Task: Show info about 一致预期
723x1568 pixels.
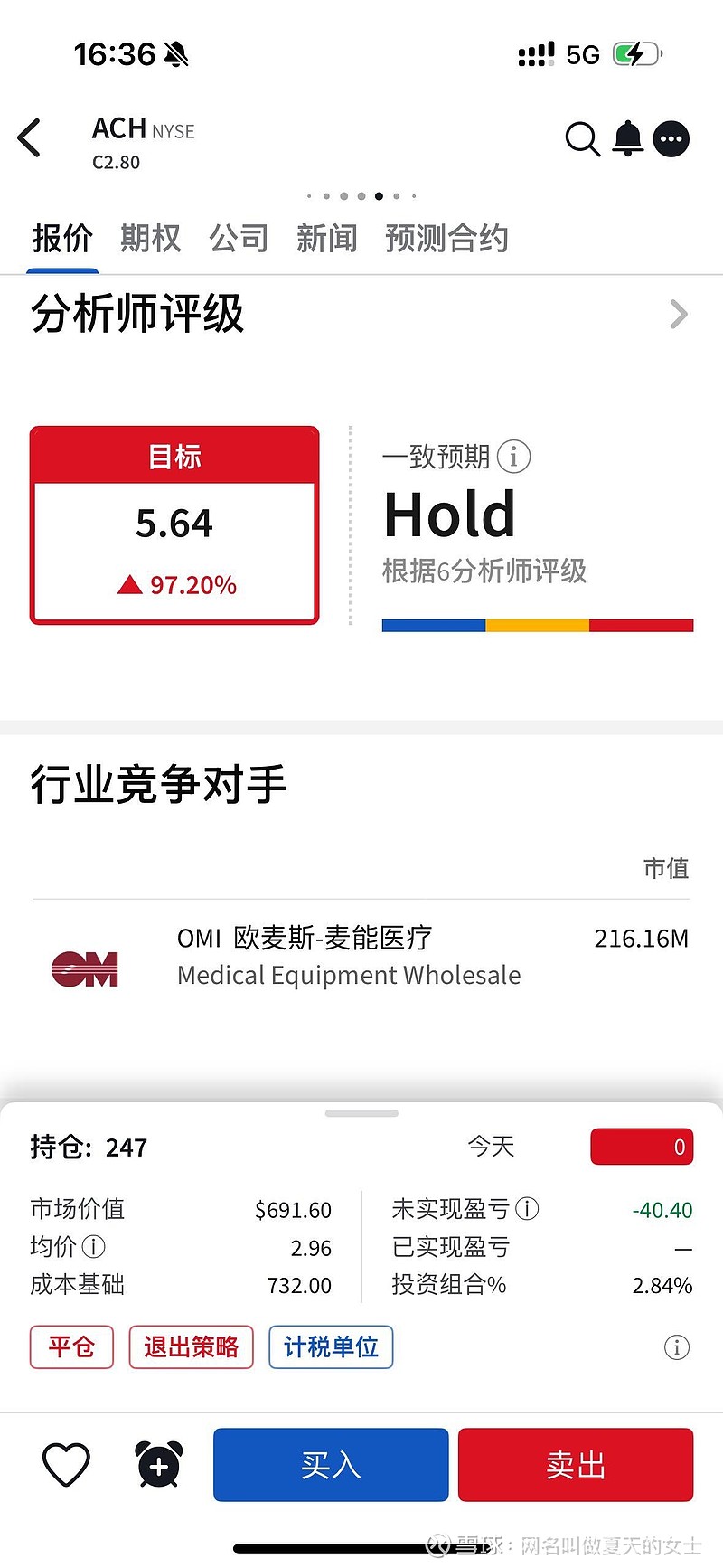Action: pos(514,457)
